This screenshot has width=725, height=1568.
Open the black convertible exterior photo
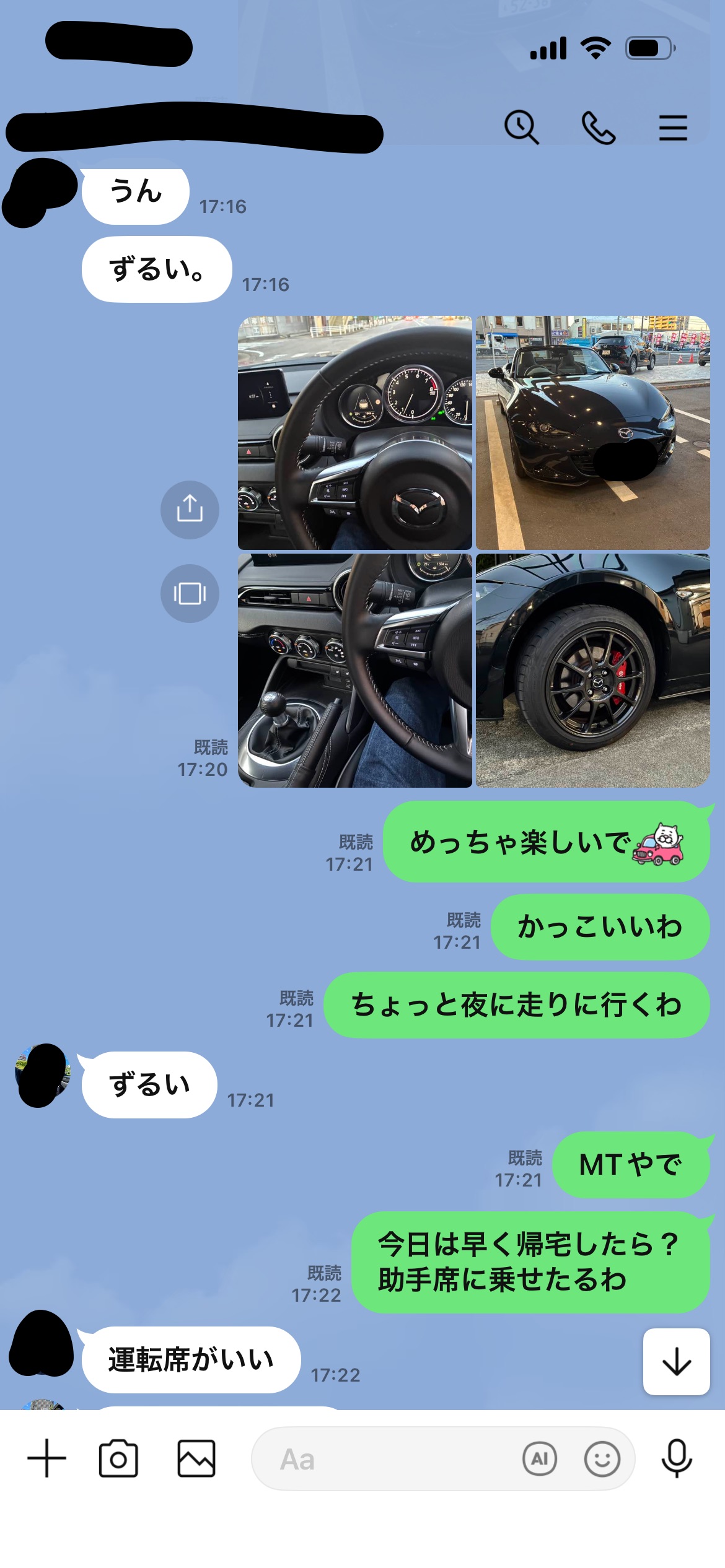click(592, 433)
